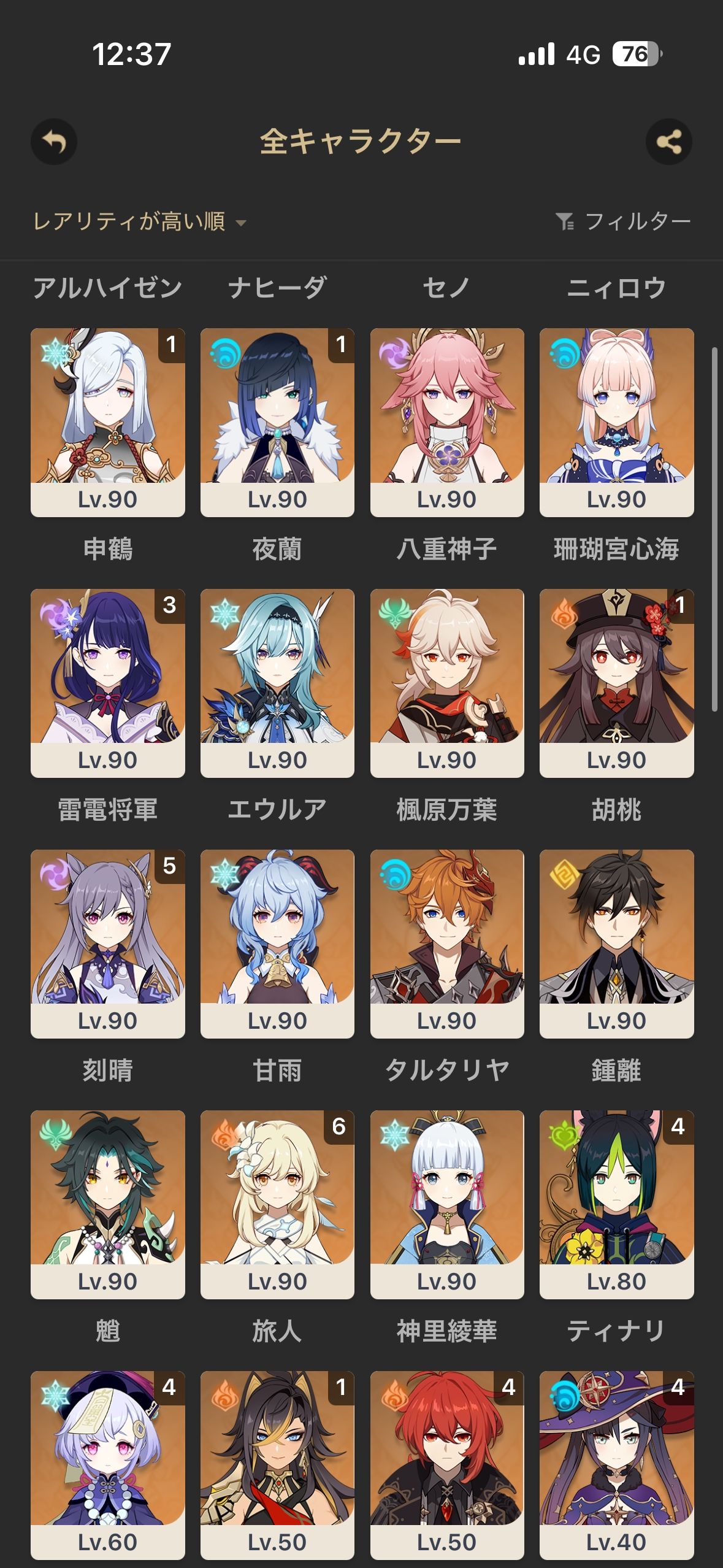This screenshot has width=723, height=1568.
Task: Select 神里綾華 character card
Action: pyautogui.click(x=447, y=1204)
